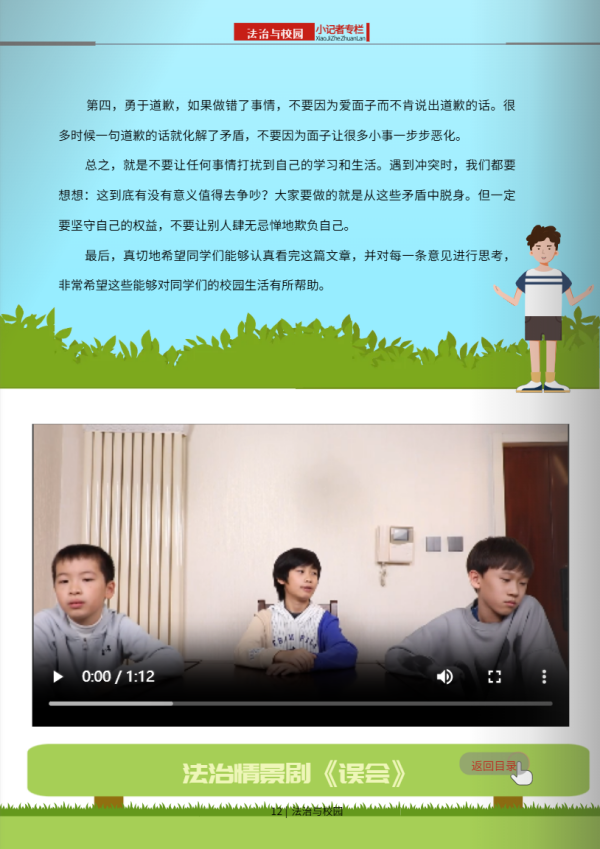This screenshot has height=849, width=600.
Task: Play the video 《误会》
Action: (x=58, y=677)
